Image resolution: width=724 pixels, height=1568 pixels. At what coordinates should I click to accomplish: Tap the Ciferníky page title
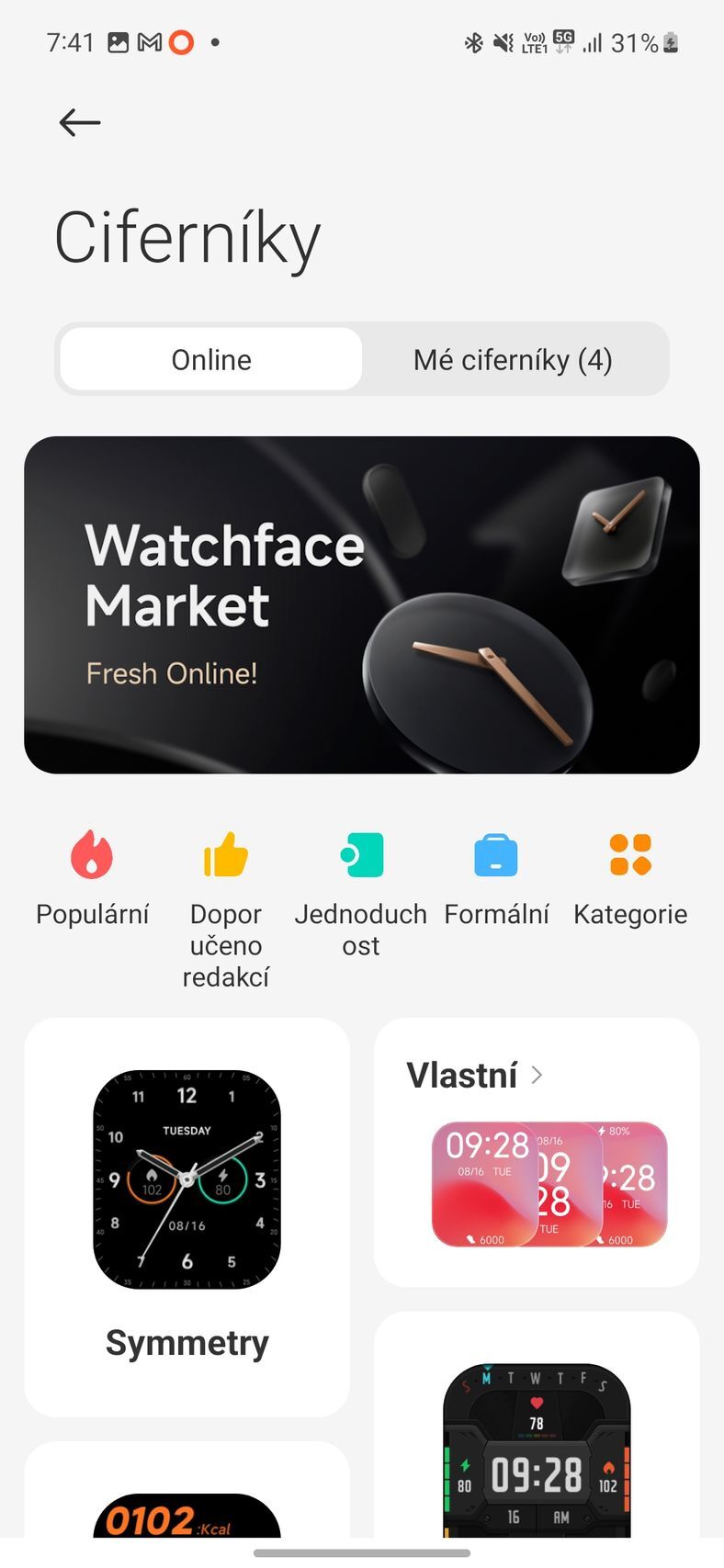tap(186, 236)
